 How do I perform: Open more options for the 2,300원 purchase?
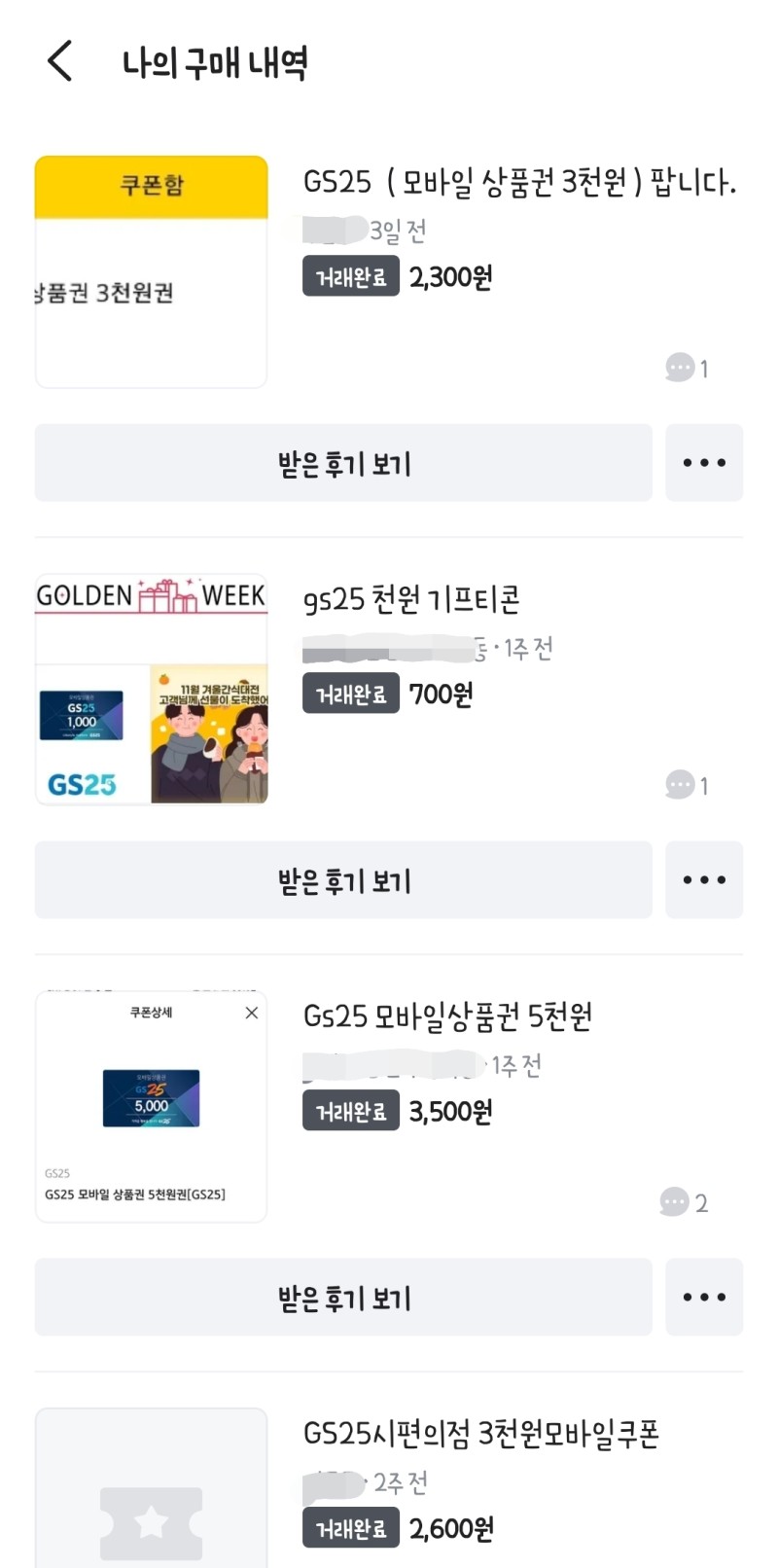click(x=704, y=463)
